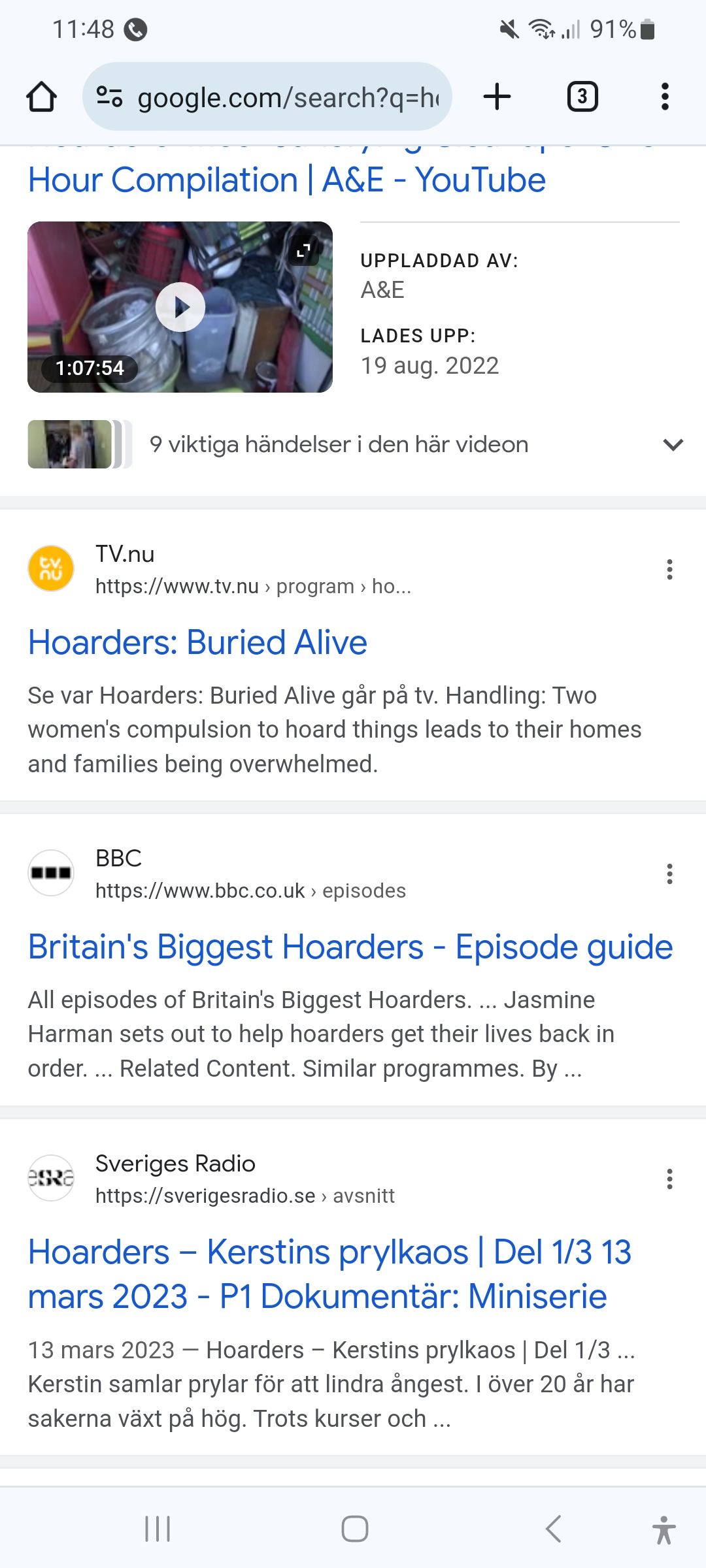Show recent apps

coord(158,1529)
